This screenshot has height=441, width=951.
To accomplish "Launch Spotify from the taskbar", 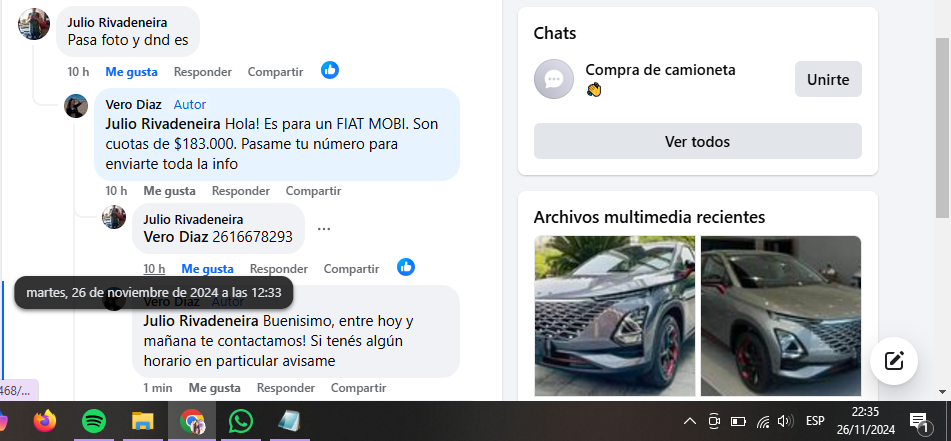I will 94,421.
